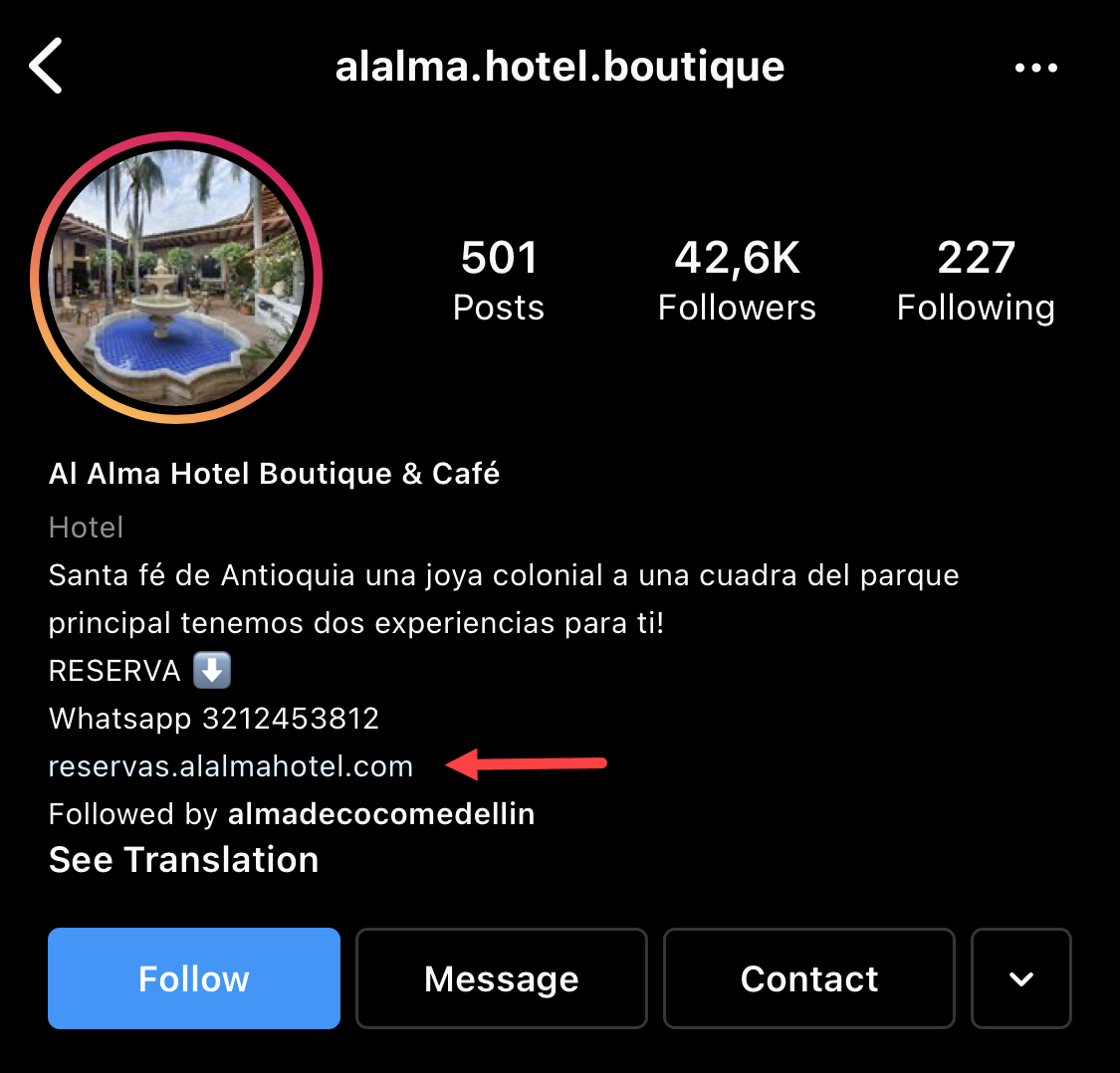1120x1073 pixels.
Task: Go back using the top-left arrow
Action: 46,66
